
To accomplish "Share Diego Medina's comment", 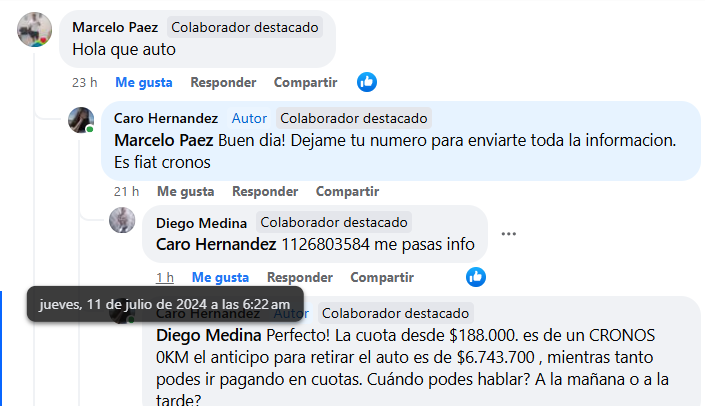I will click(381, 277).
